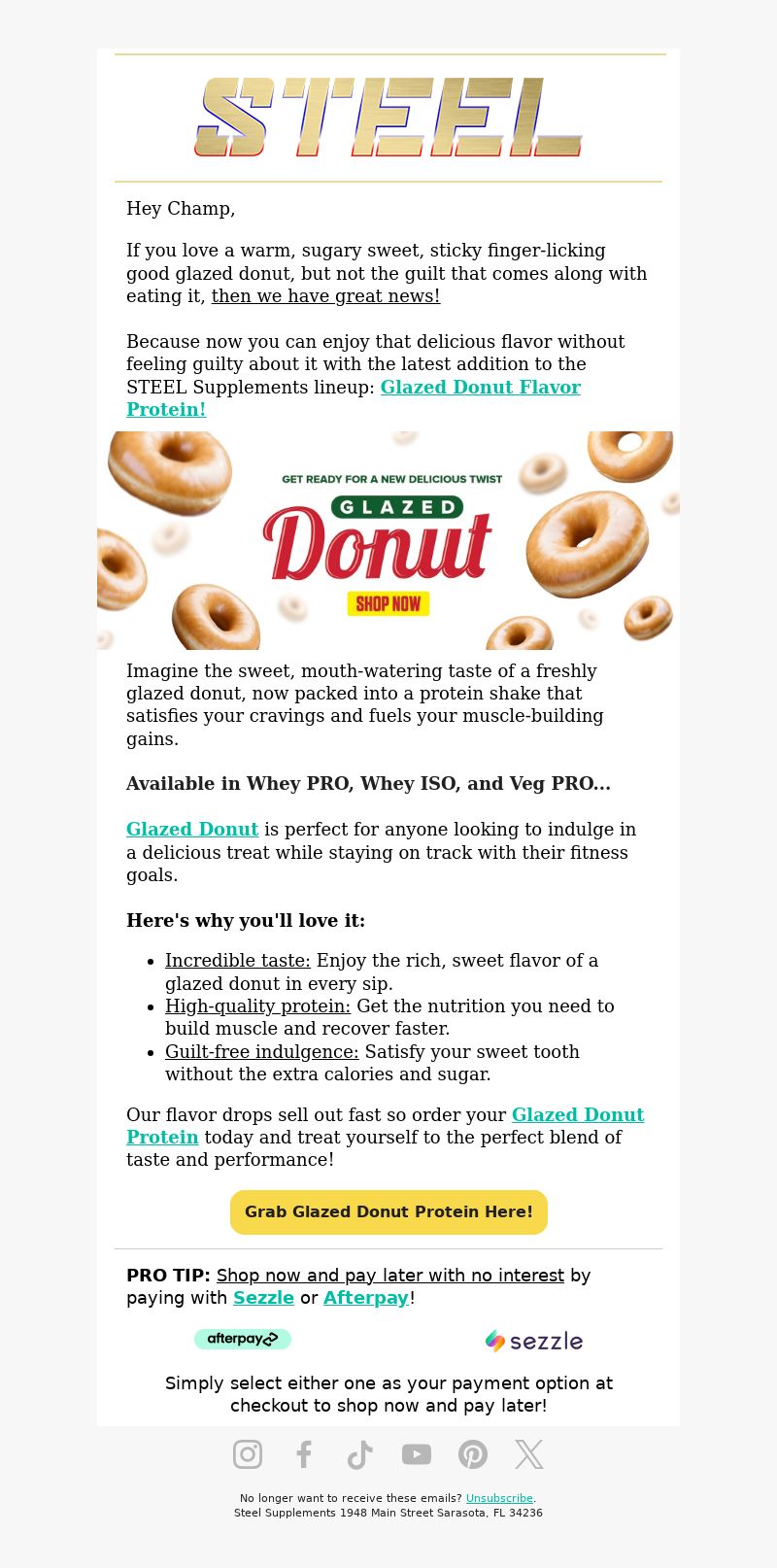Tap 'then we have great news!' link
Screen dimensions: 777x1568
coord(325,296)
